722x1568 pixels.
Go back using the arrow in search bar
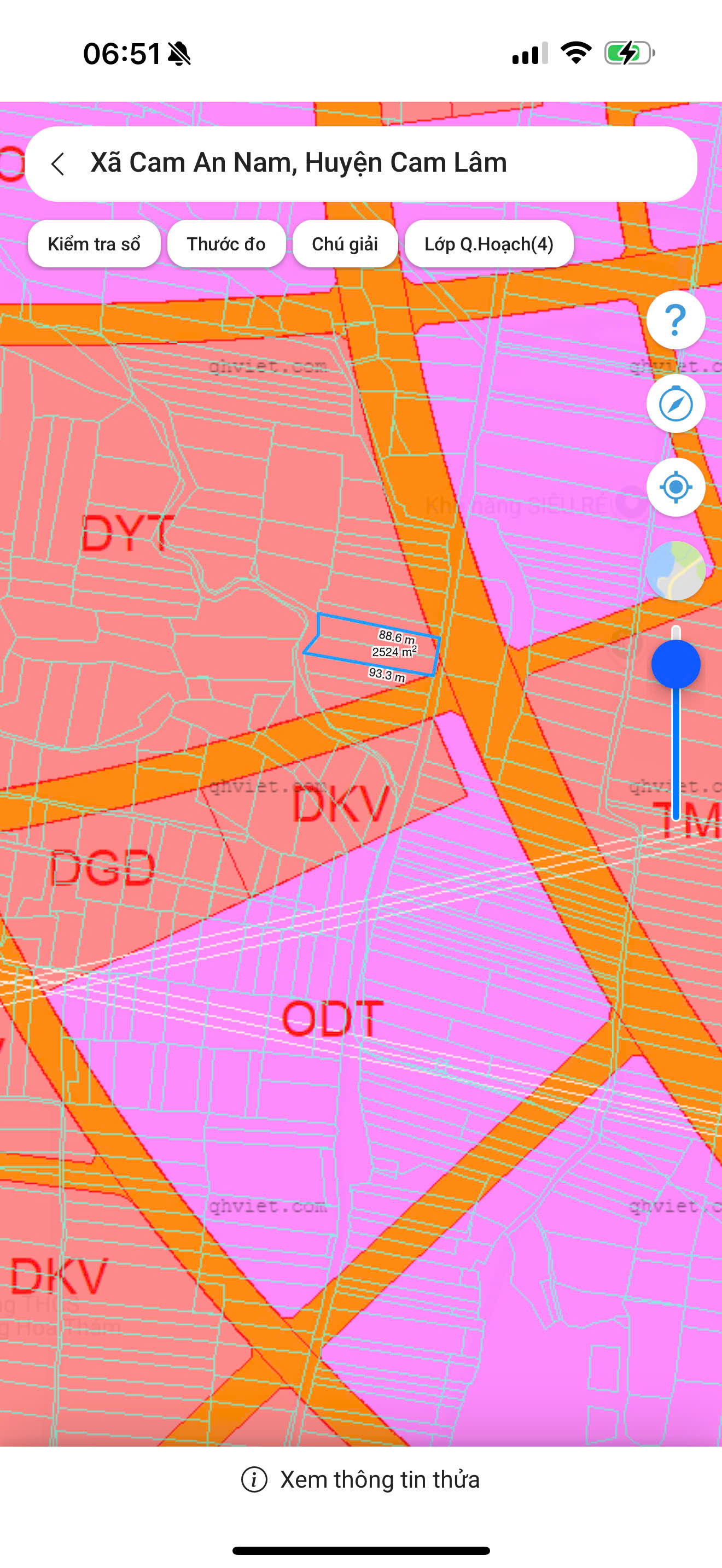(x=58, y=163)
